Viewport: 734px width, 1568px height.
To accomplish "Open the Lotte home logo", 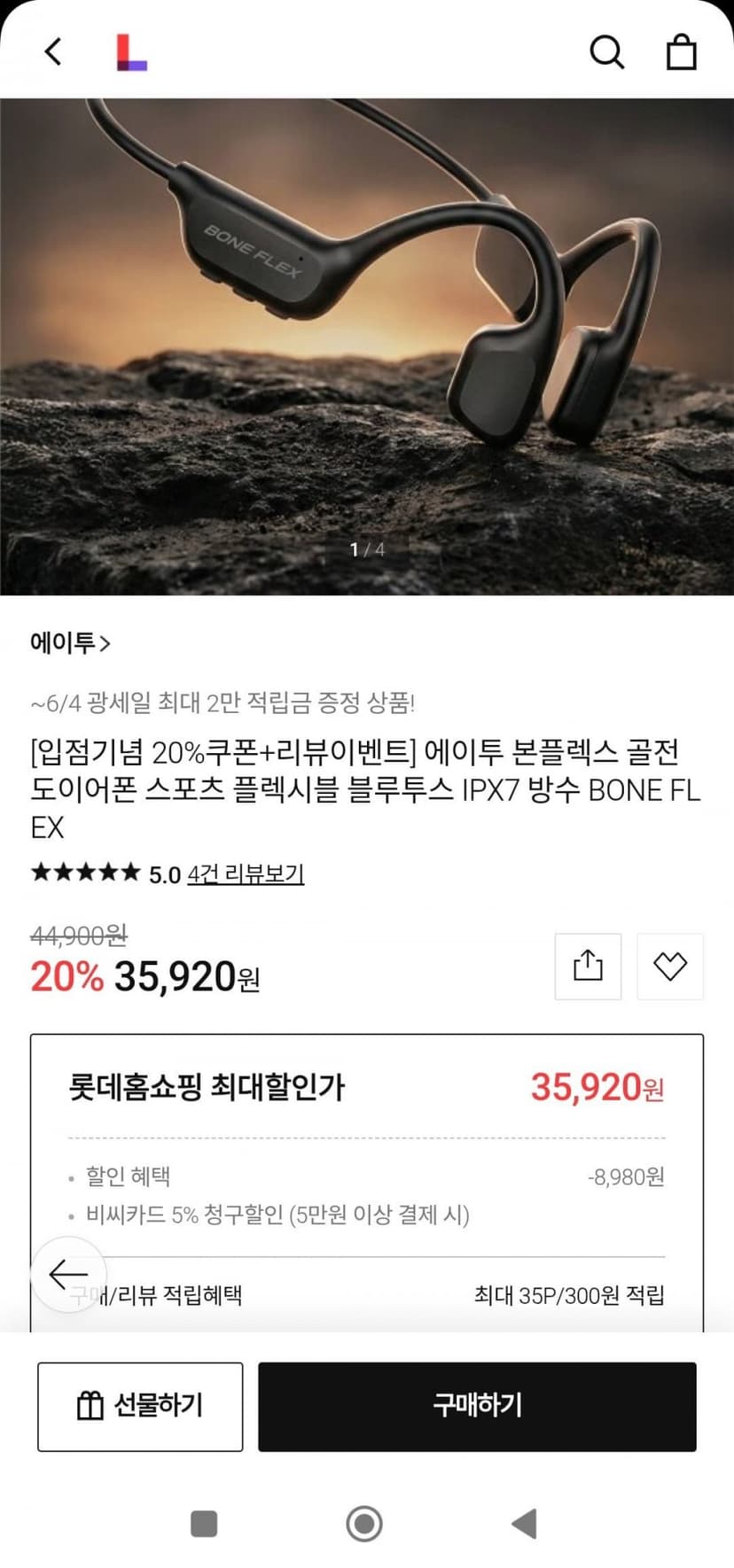I will click(x=131, y=52).
